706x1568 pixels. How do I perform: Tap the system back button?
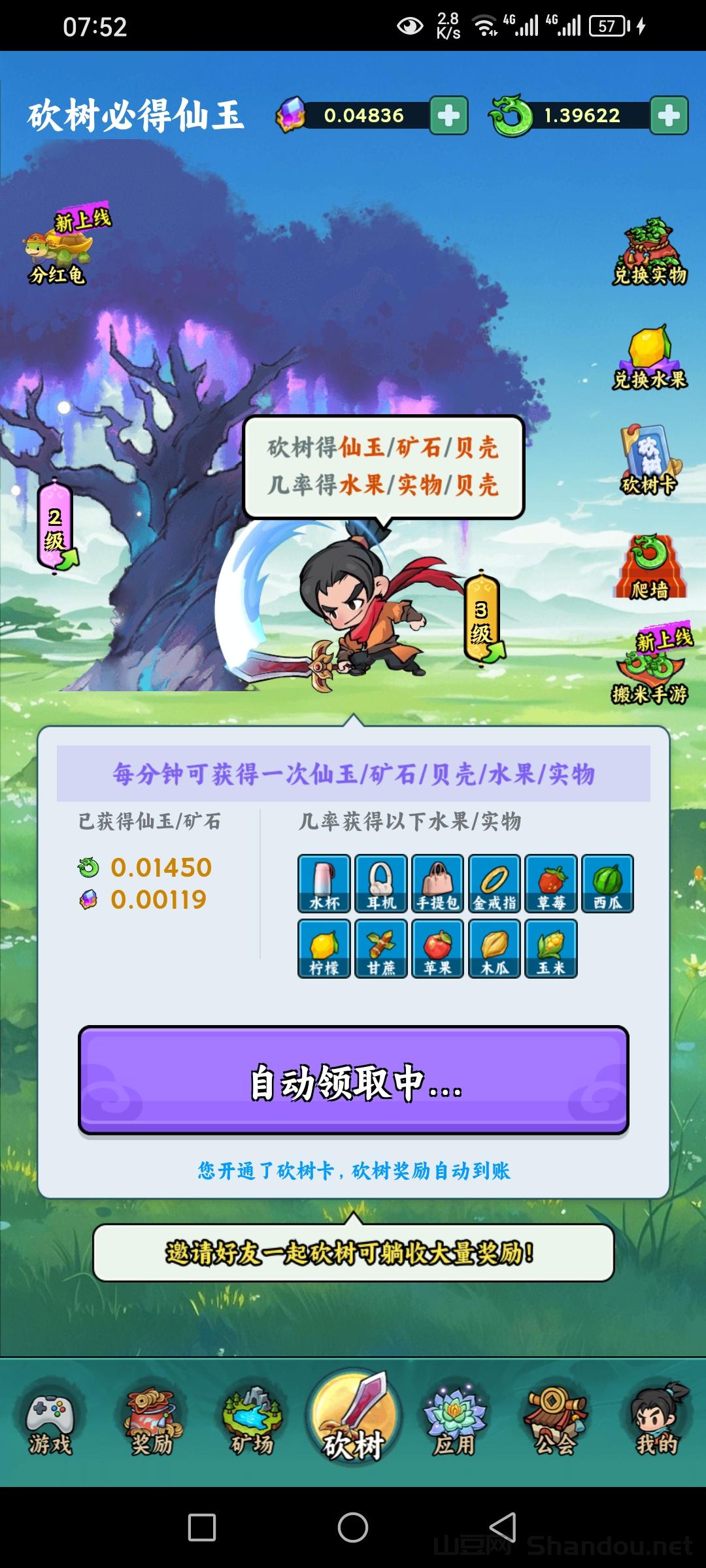tap(503, 1527)
